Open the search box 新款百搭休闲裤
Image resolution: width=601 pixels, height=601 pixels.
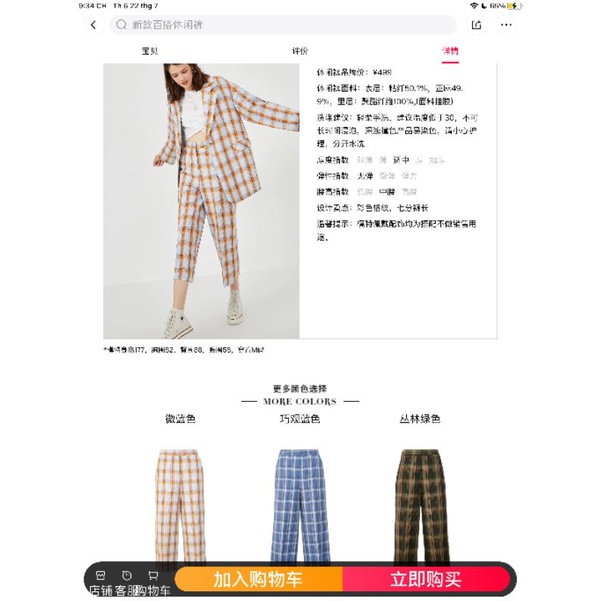point(283,25)
